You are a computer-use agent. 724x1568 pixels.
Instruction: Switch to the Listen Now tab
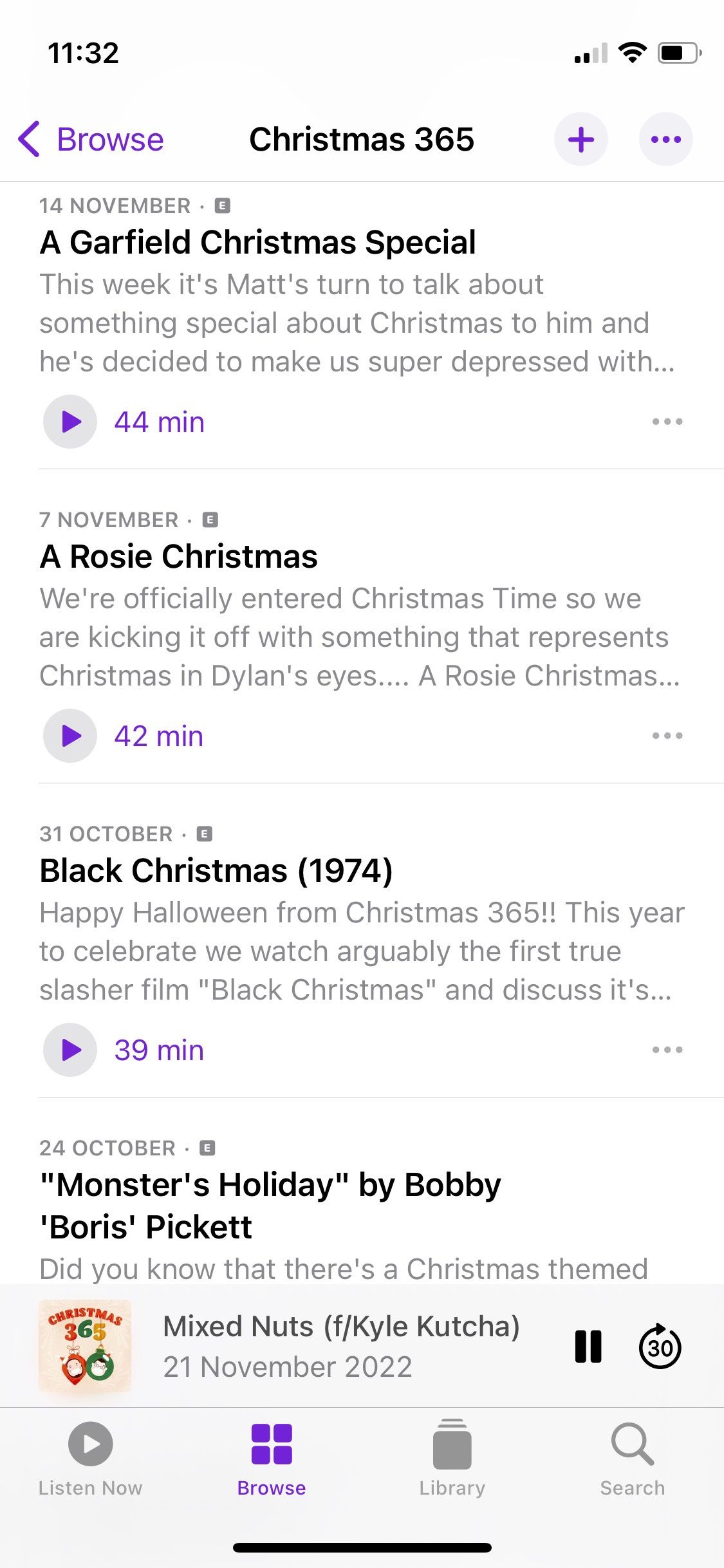tap(90, 1459)
